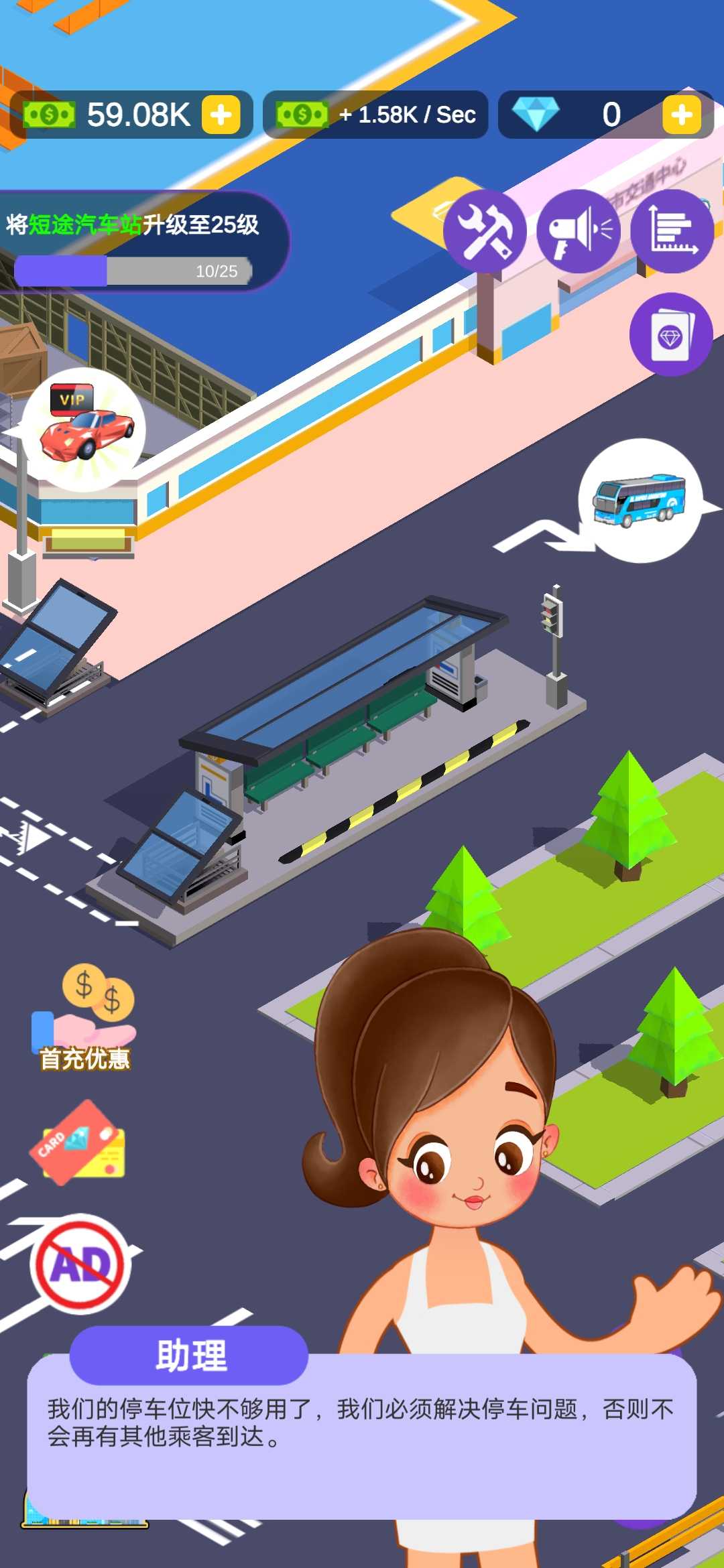
Task: Open the diamond card collection icon
Action: [670, 334]
